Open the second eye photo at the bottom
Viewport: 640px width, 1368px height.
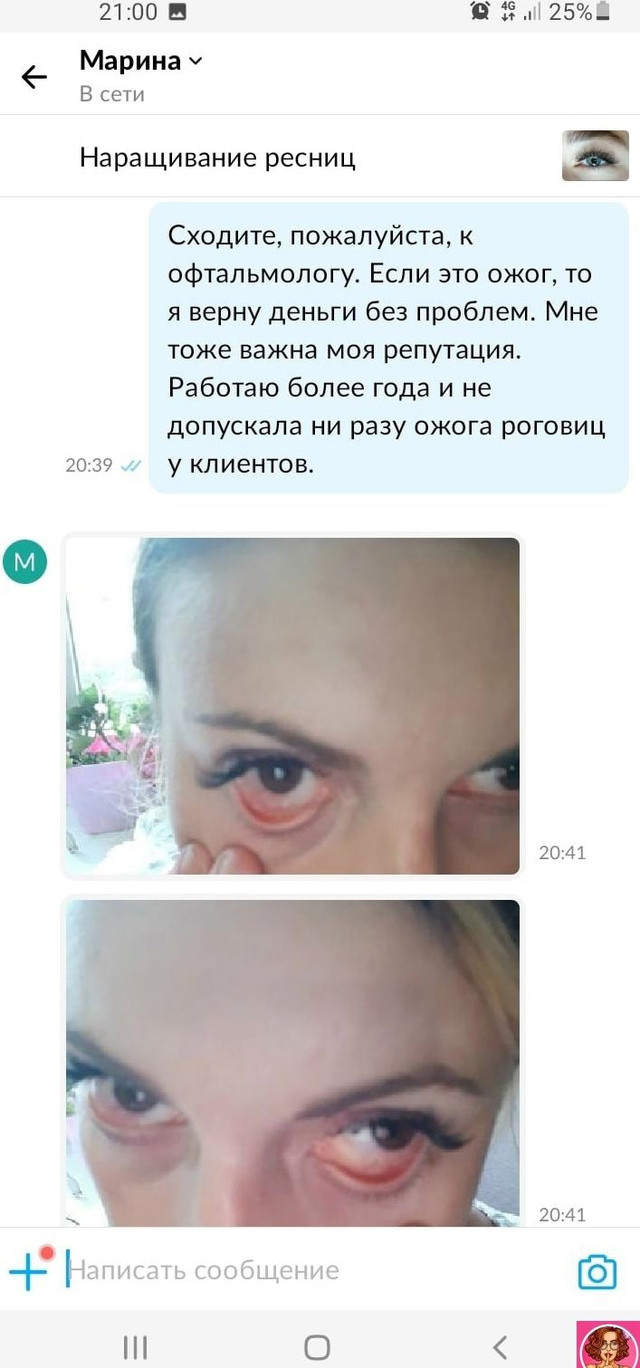(x=292, y=1063)
